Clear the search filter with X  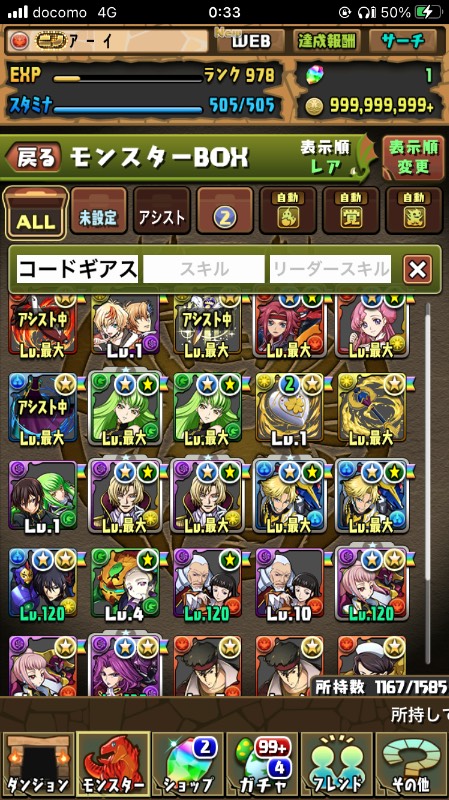pos(417,269)
